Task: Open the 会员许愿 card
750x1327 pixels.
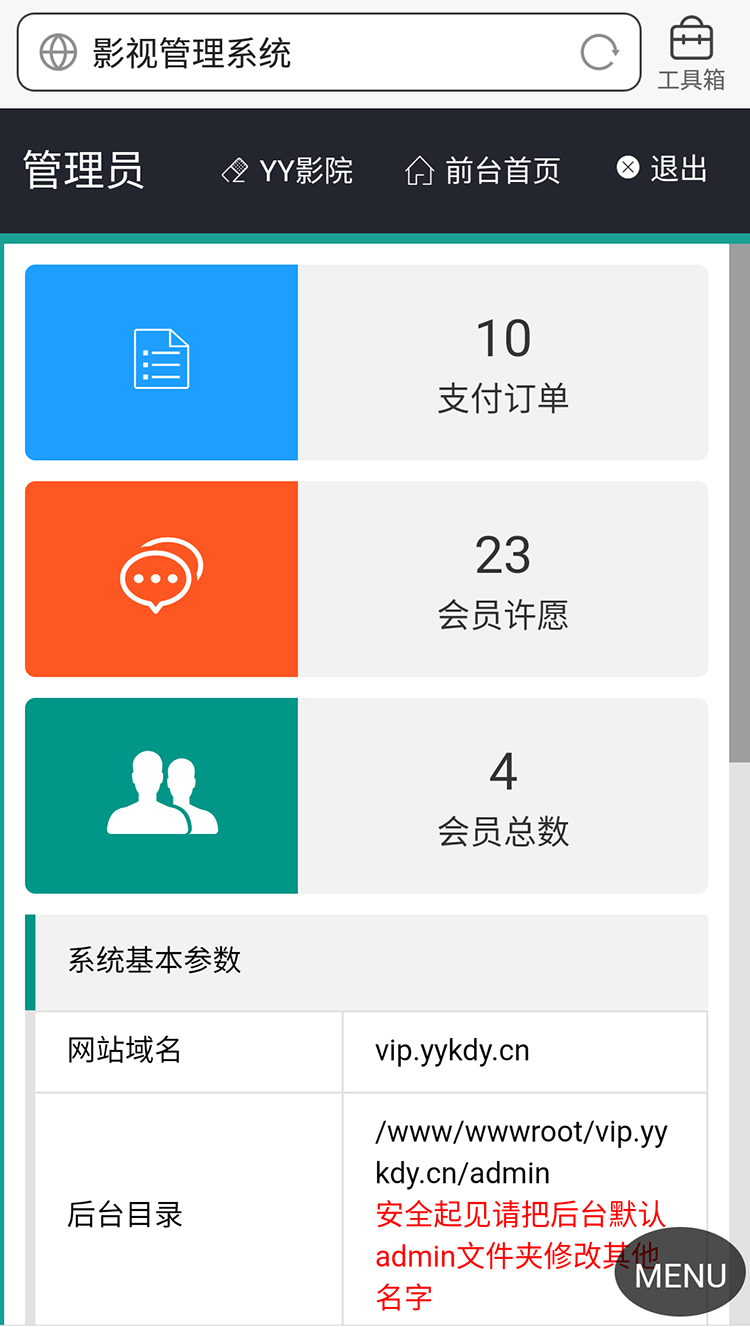Action: [x=366, y=579]
